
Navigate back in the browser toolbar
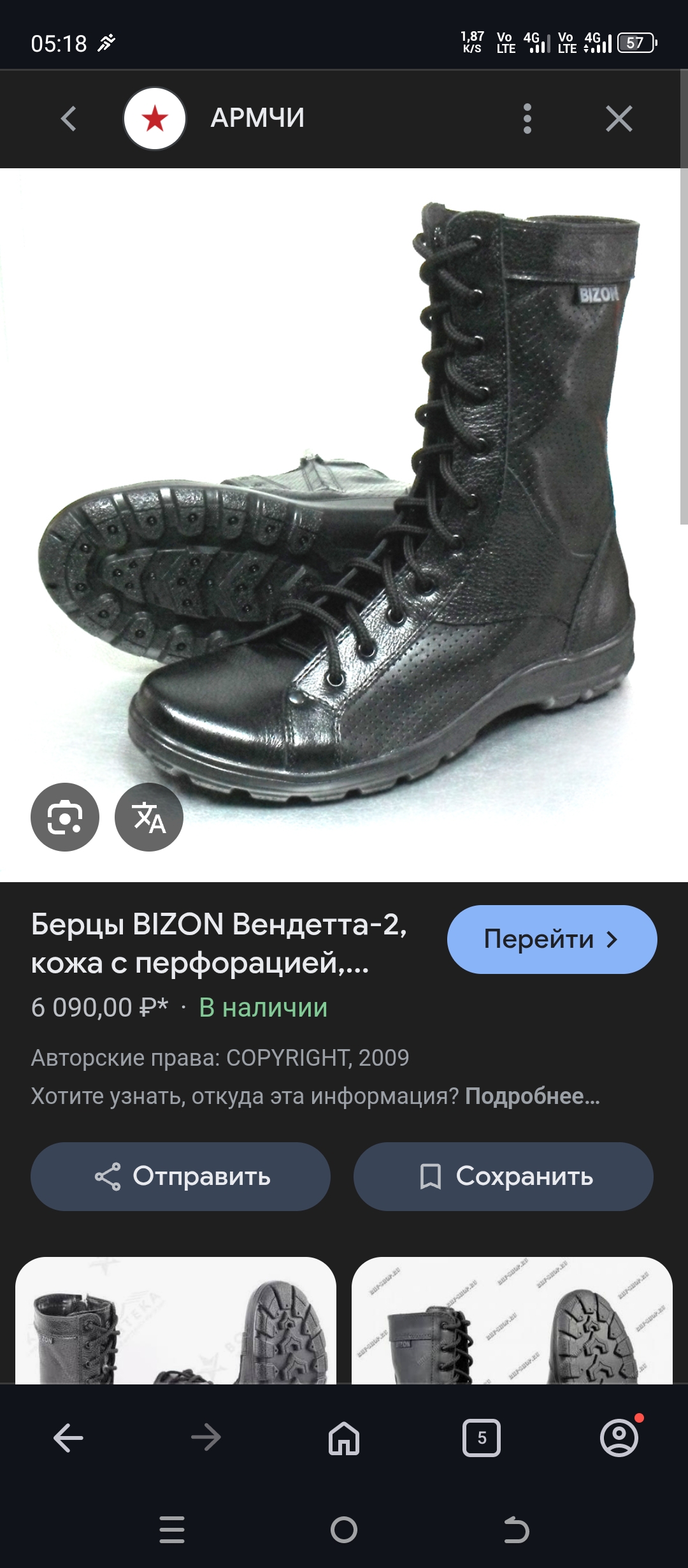click(69, 1439)
